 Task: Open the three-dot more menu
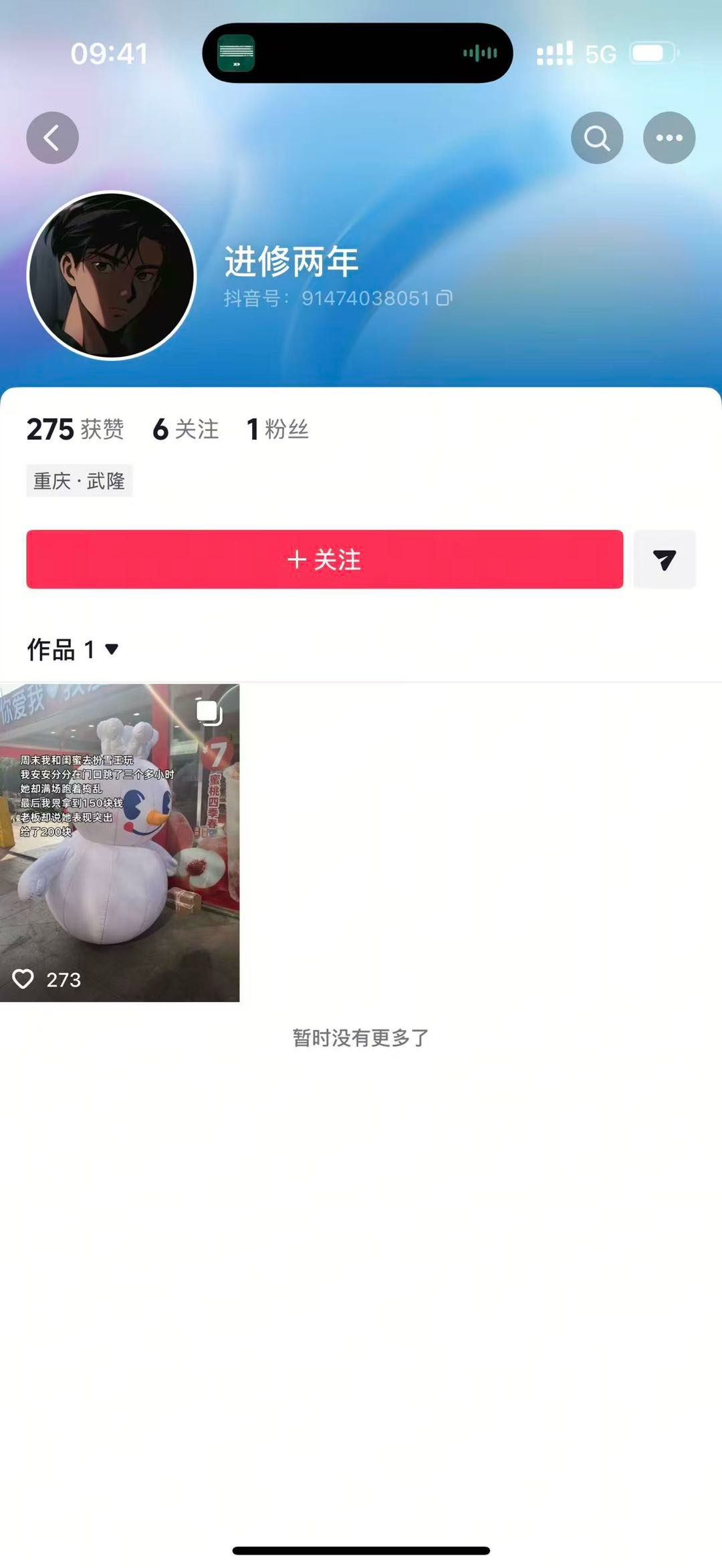tap(669, 138)
